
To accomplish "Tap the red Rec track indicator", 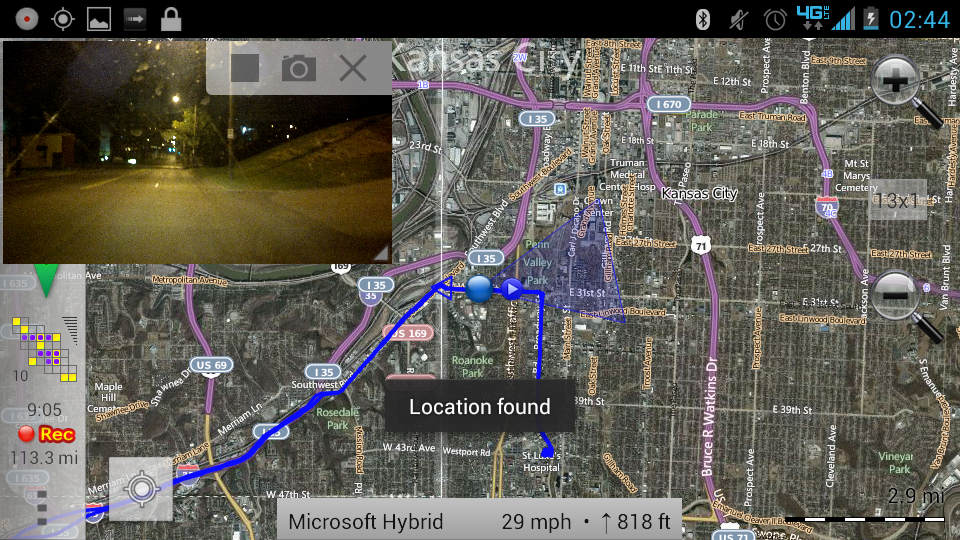I will point(44,434).
